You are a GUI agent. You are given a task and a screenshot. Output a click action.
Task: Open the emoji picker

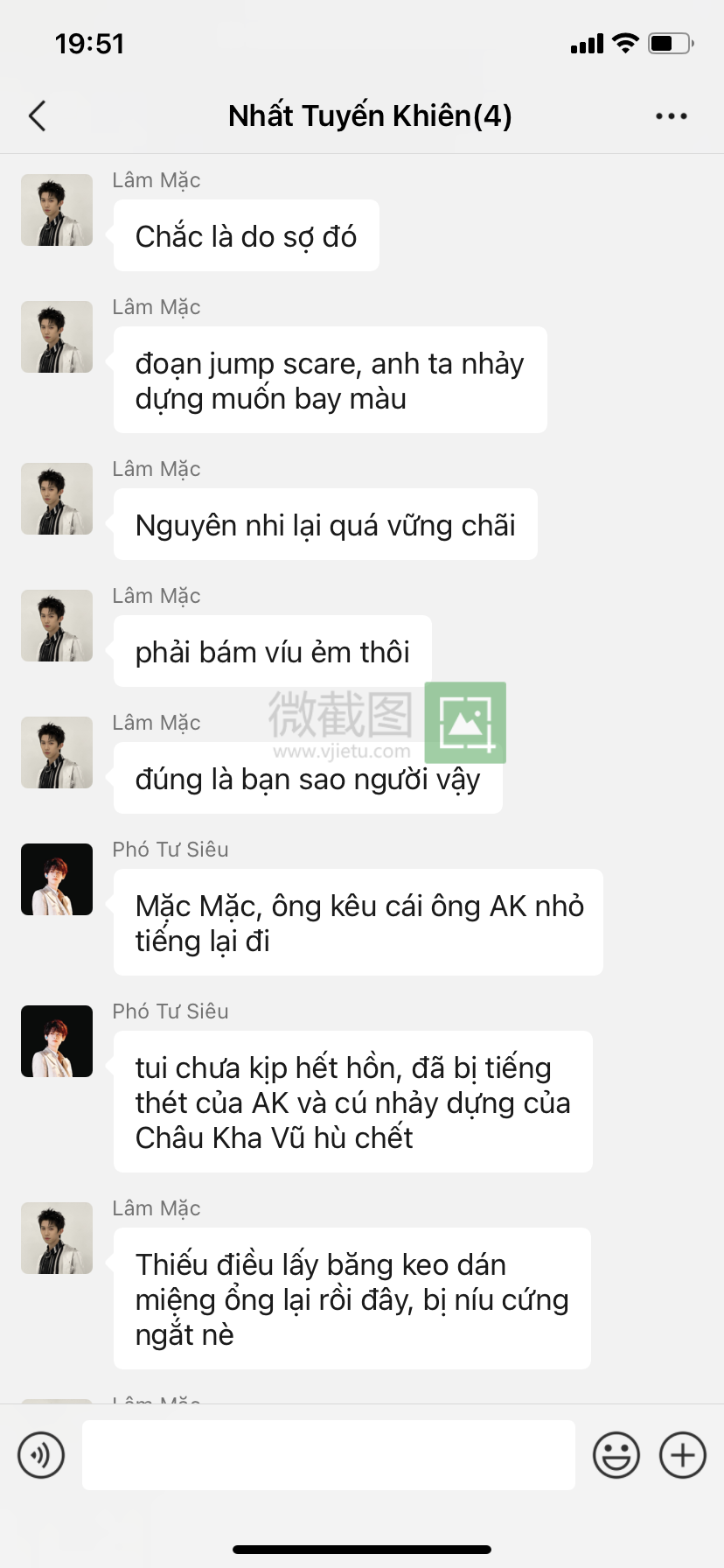pos(616,1455)
